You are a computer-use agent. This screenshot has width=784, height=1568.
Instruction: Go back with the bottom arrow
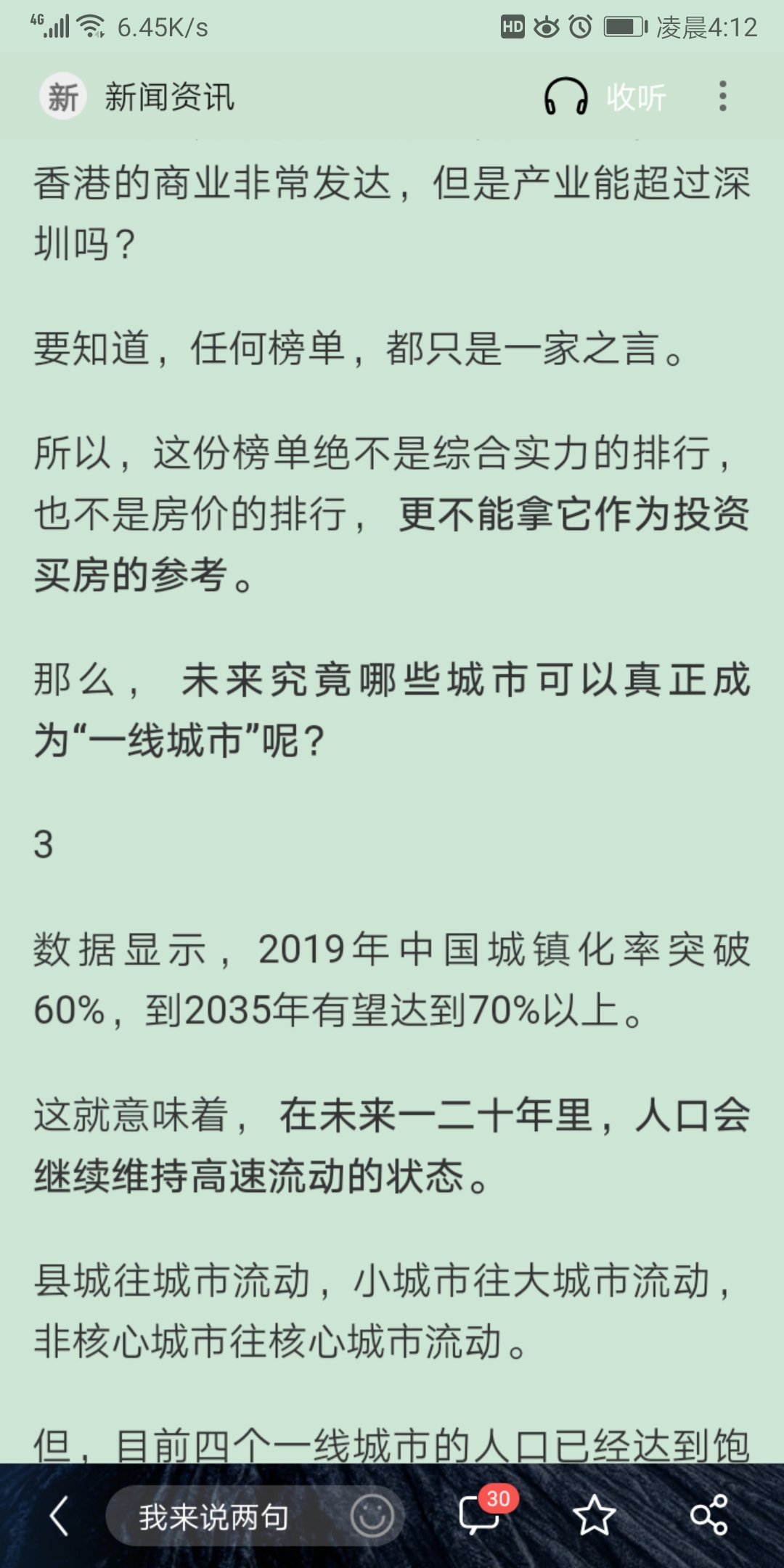[x=59, y=1516]
